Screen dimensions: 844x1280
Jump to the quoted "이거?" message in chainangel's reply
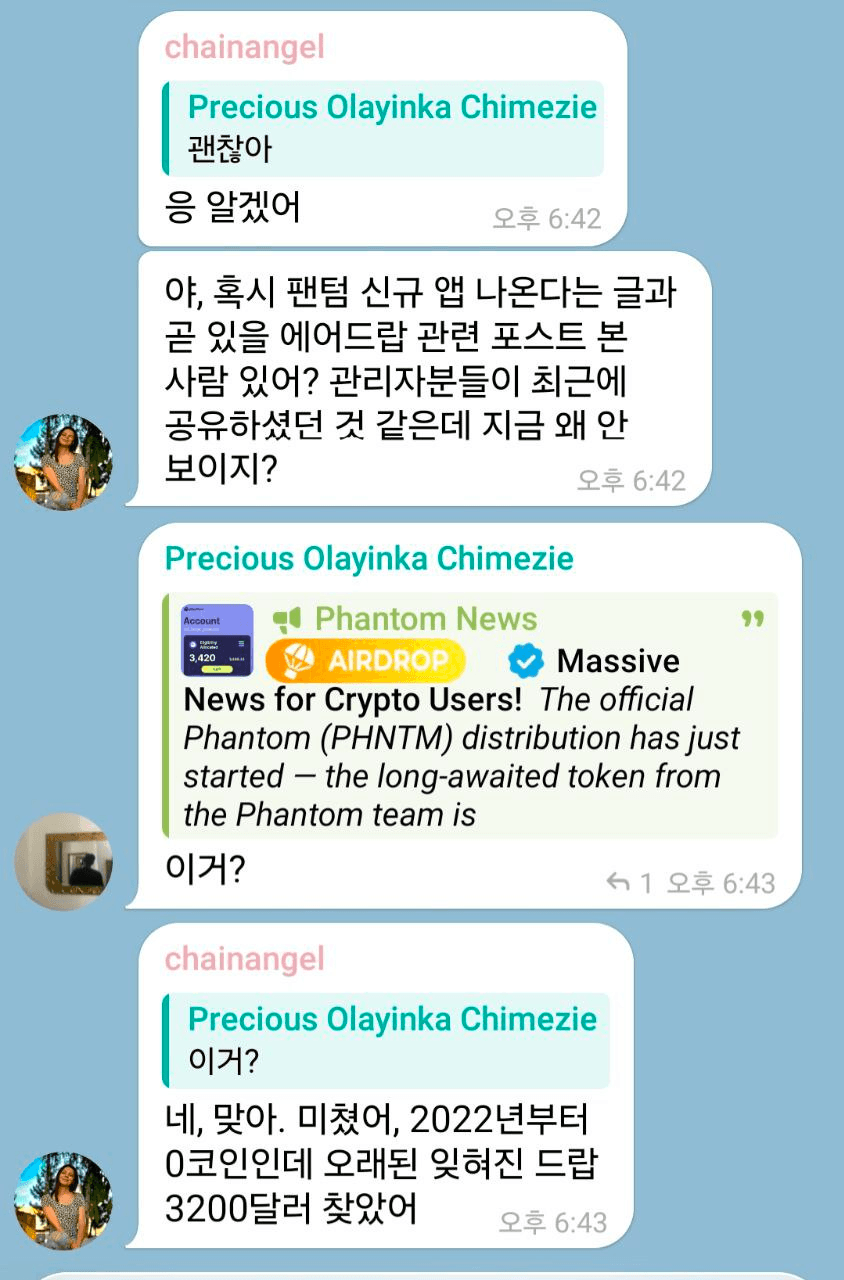tap(385, 1040)
